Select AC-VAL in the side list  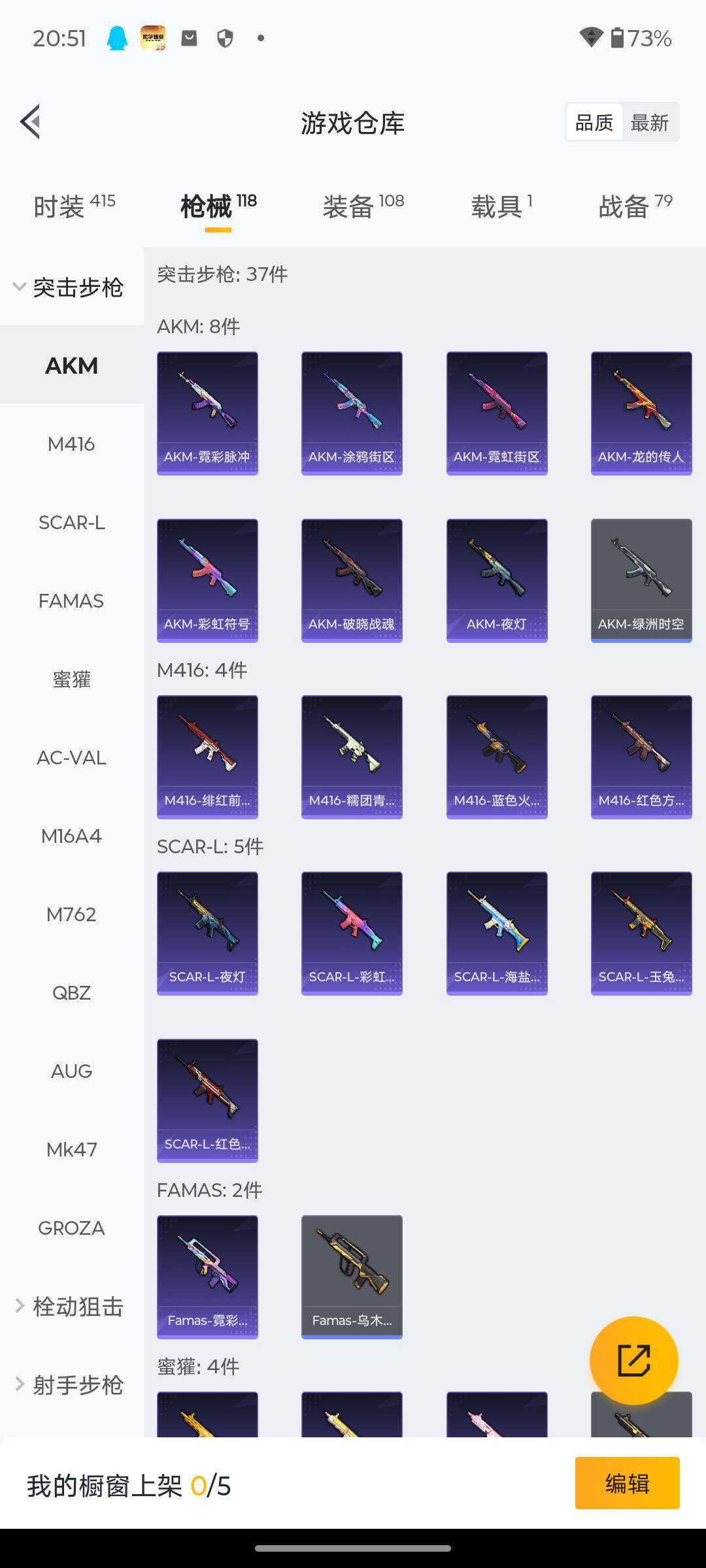click(x=71, y=758)
